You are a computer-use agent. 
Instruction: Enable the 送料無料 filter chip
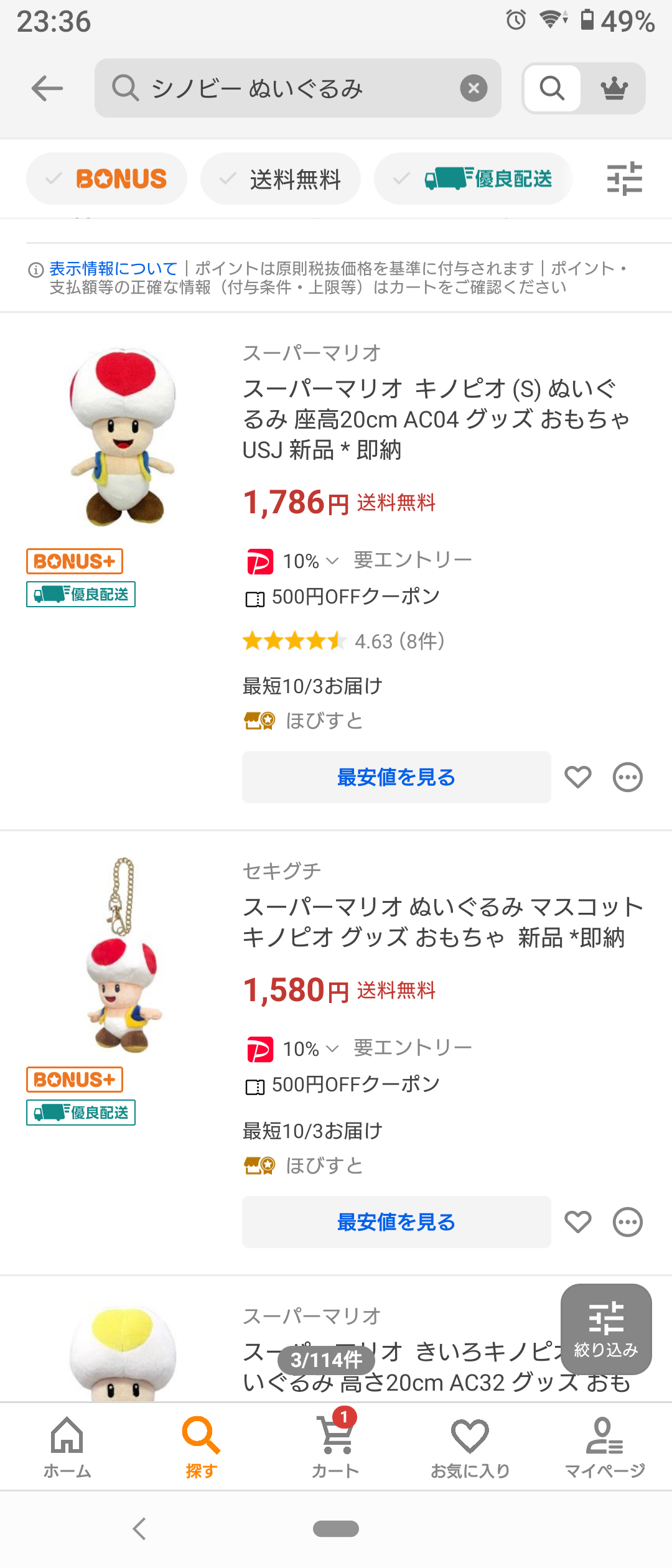[281, 179]
